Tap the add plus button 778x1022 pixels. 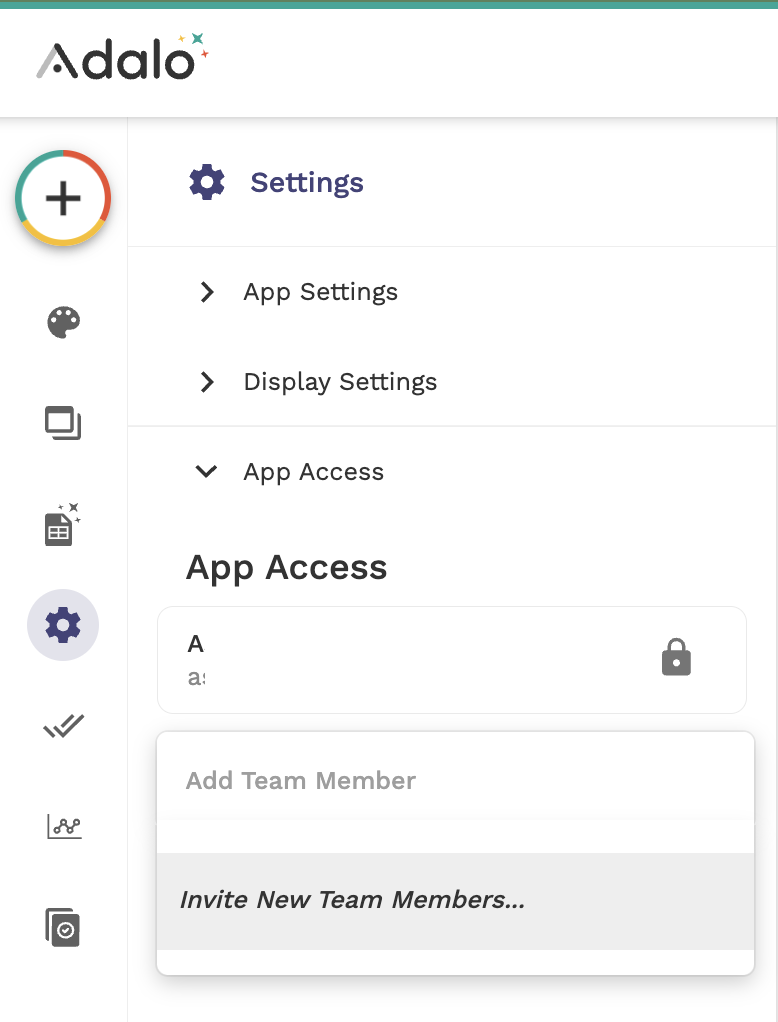pyautogui.click(x=63, y=199)
